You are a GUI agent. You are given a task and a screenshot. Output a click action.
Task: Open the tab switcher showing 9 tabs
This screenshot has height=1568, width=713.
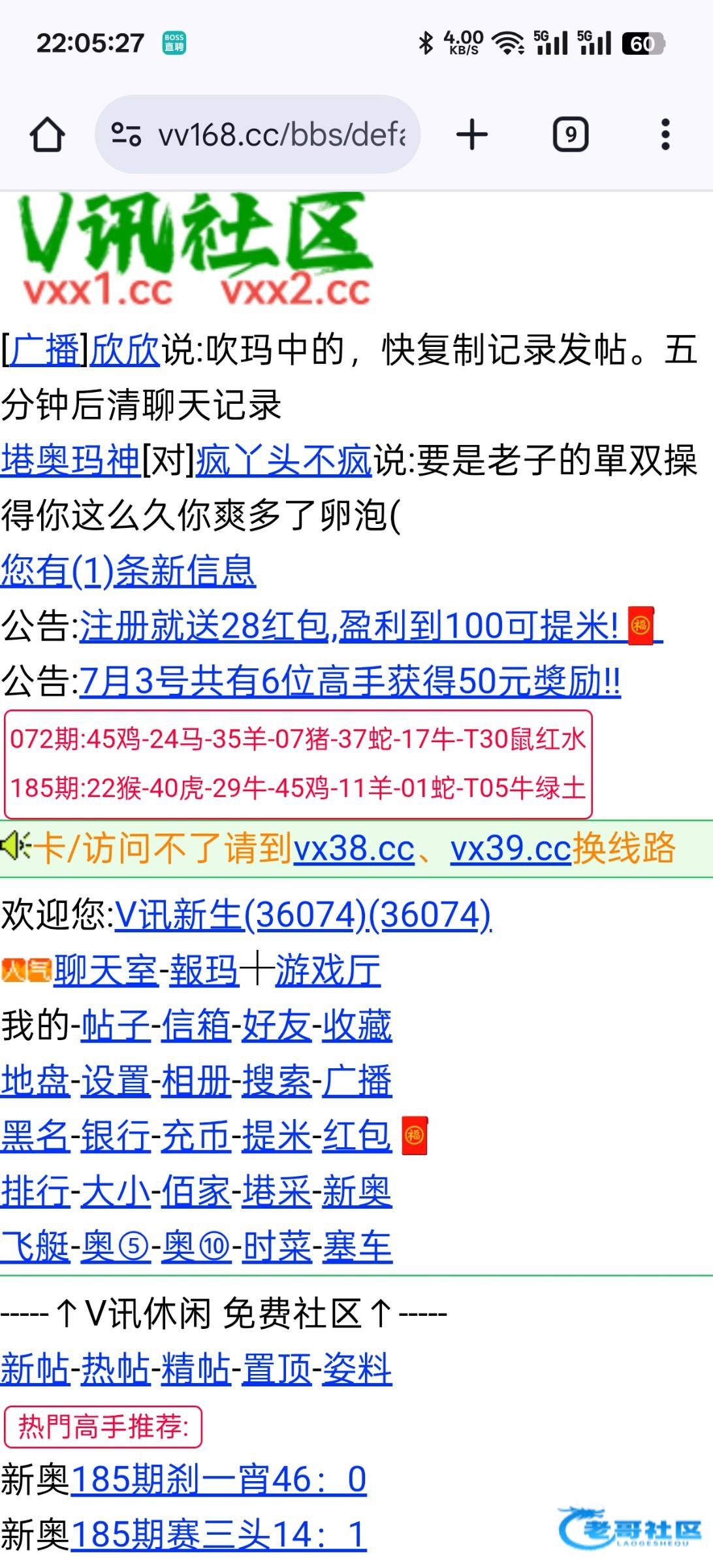tap(571, 135)
